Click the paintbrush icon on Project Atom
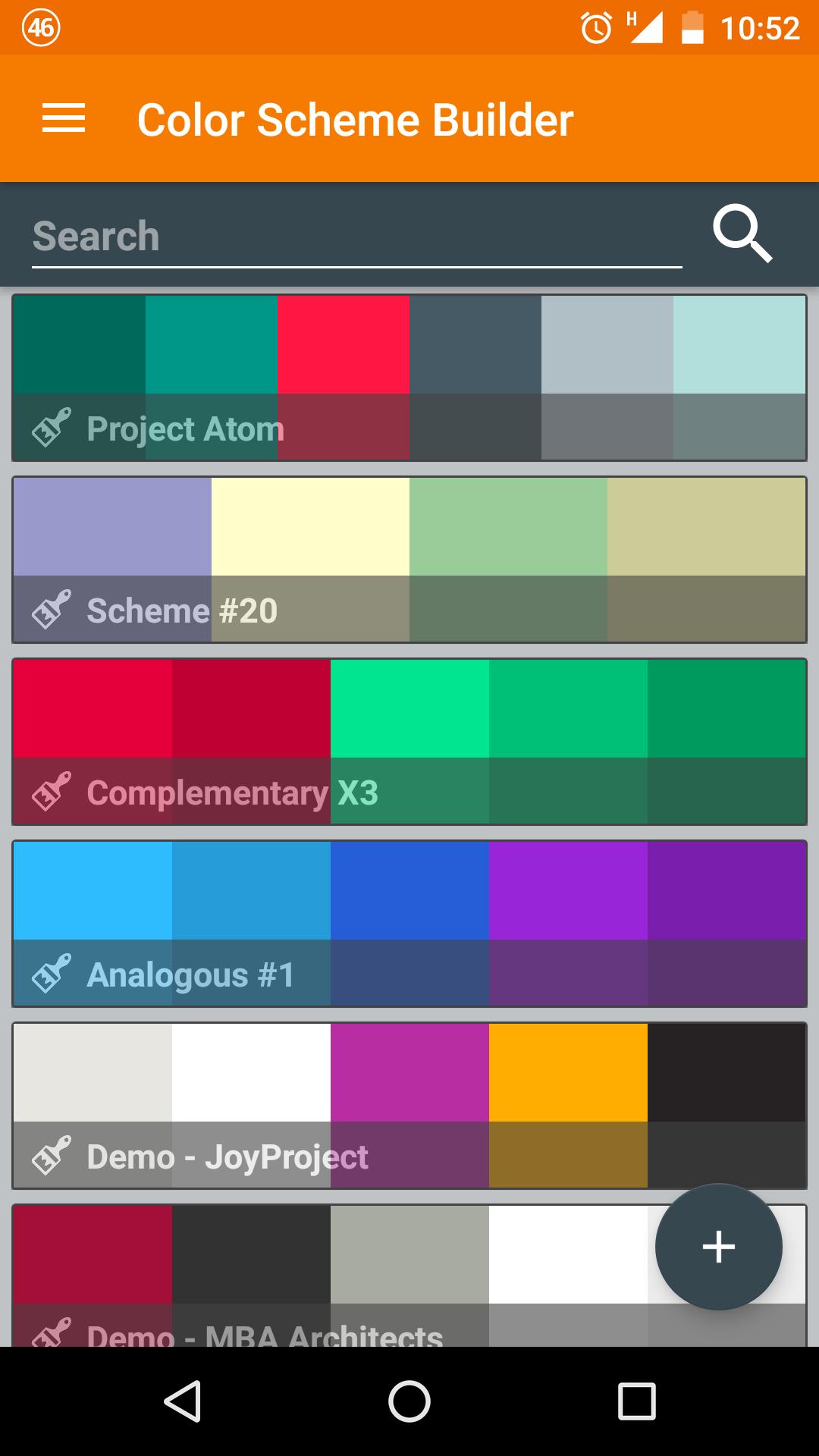The image size is (819, 1456). (x=52, y=428)
